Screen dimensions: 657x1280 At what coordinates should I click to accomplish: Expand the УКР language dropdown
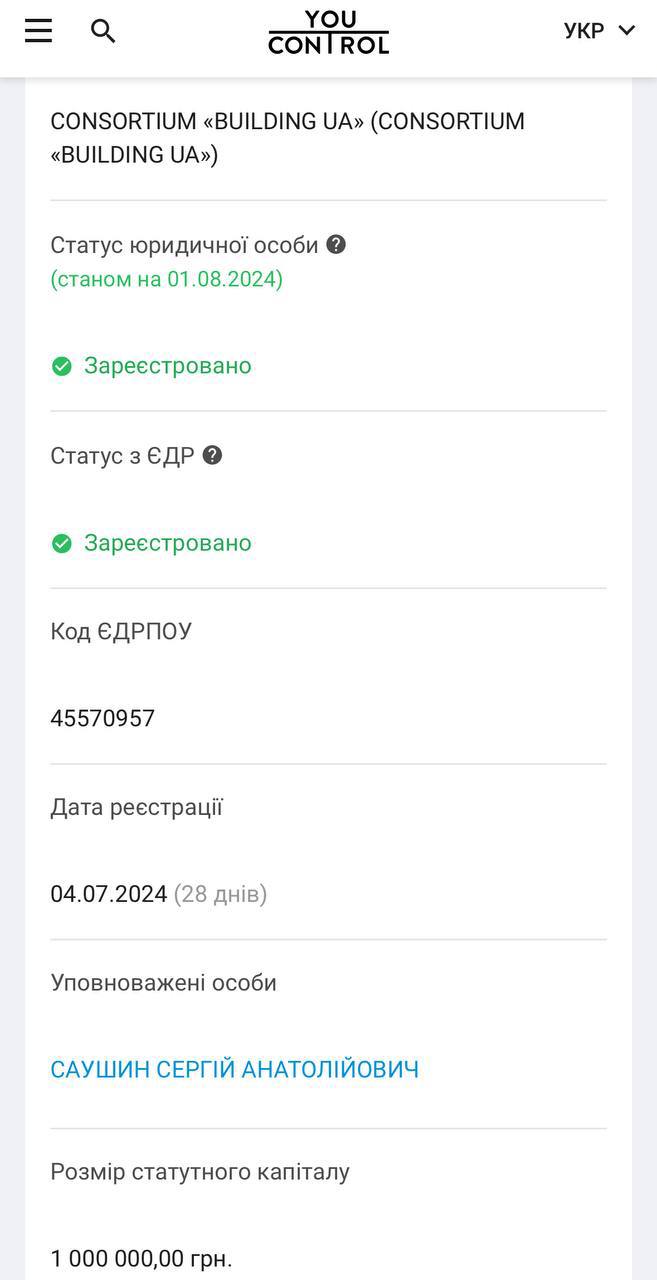599,31
